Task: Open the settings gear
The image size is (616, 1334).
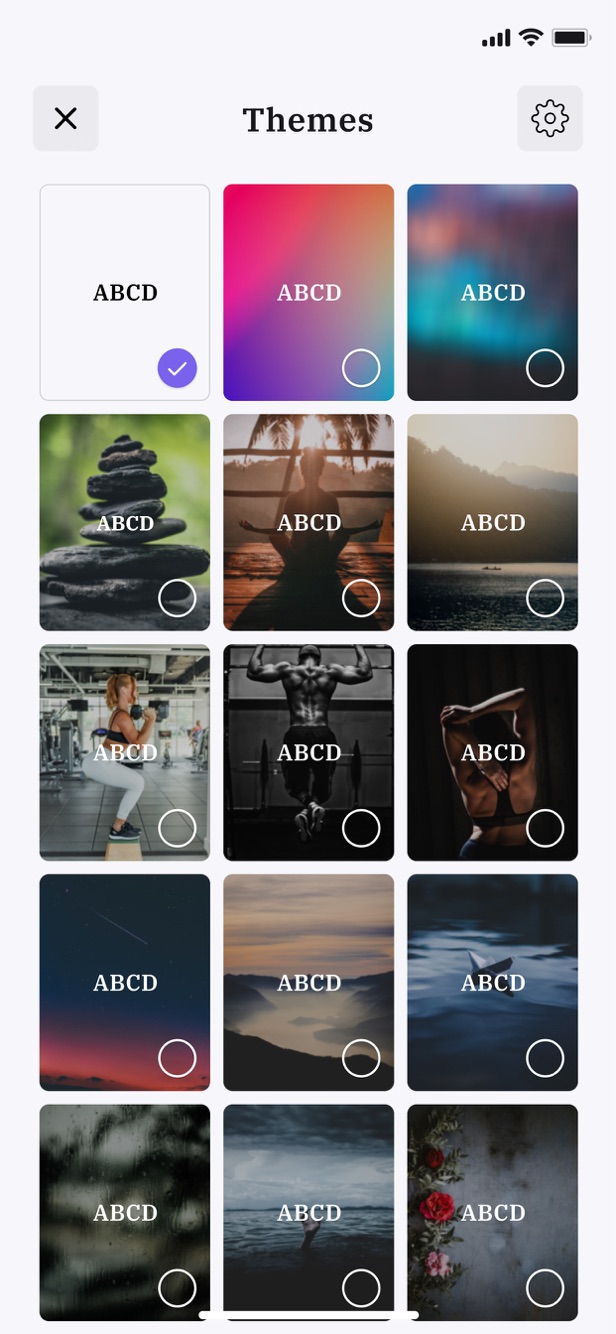Action: 550,119
